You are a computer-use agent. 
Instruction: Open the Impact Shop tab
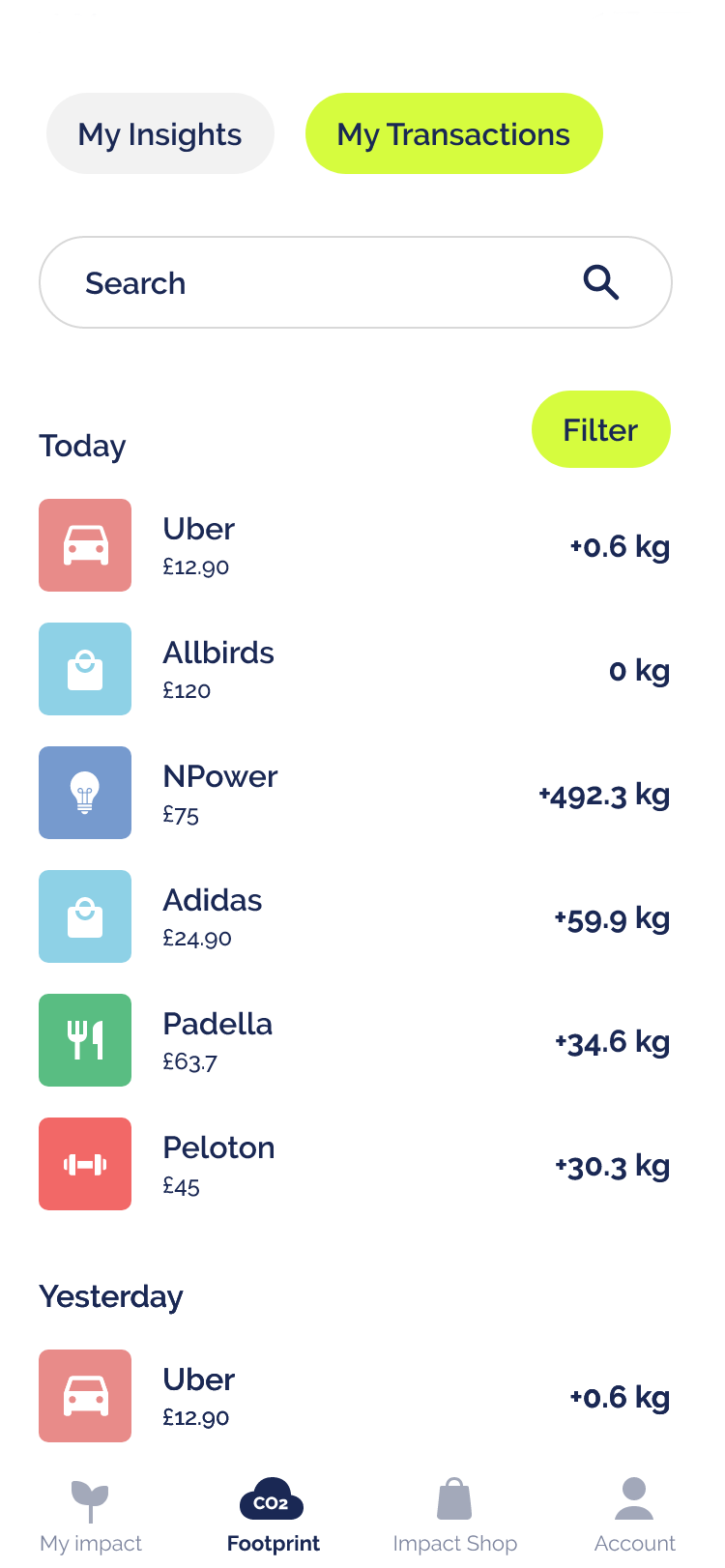click(454, 1516)
